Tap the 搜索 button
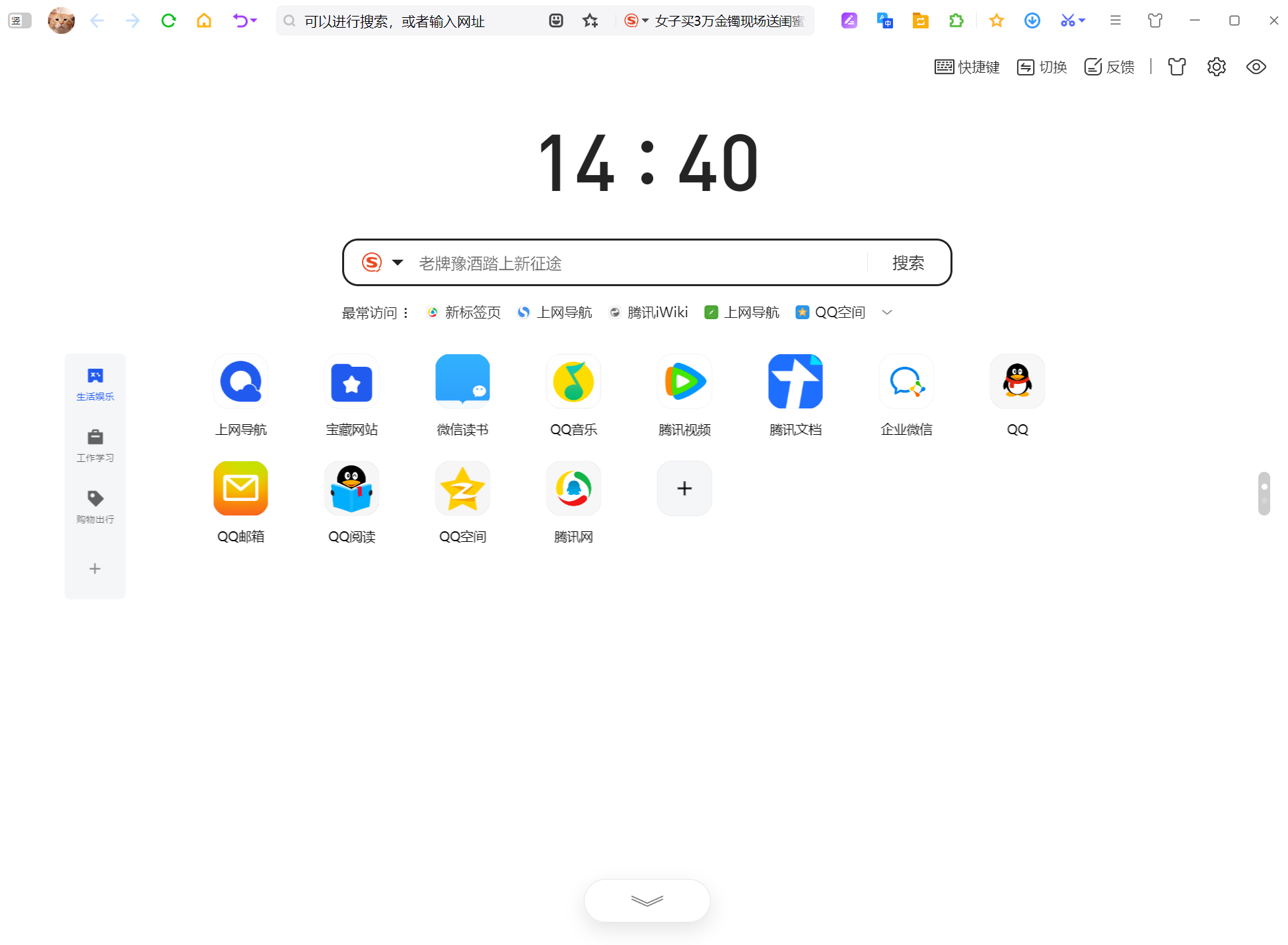 pyautogui.click(x=908, y=263)
